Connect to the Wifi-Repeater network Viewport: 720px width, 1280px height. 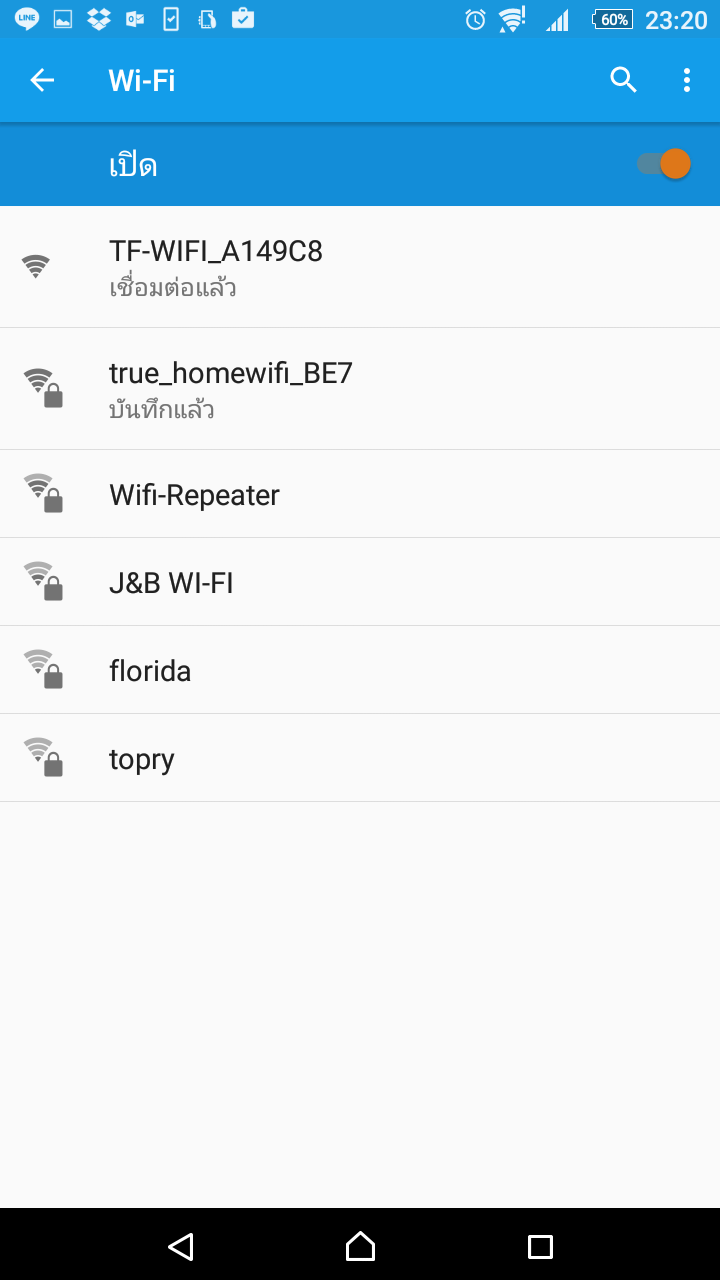pyautogui.click(x=360, y=494)
